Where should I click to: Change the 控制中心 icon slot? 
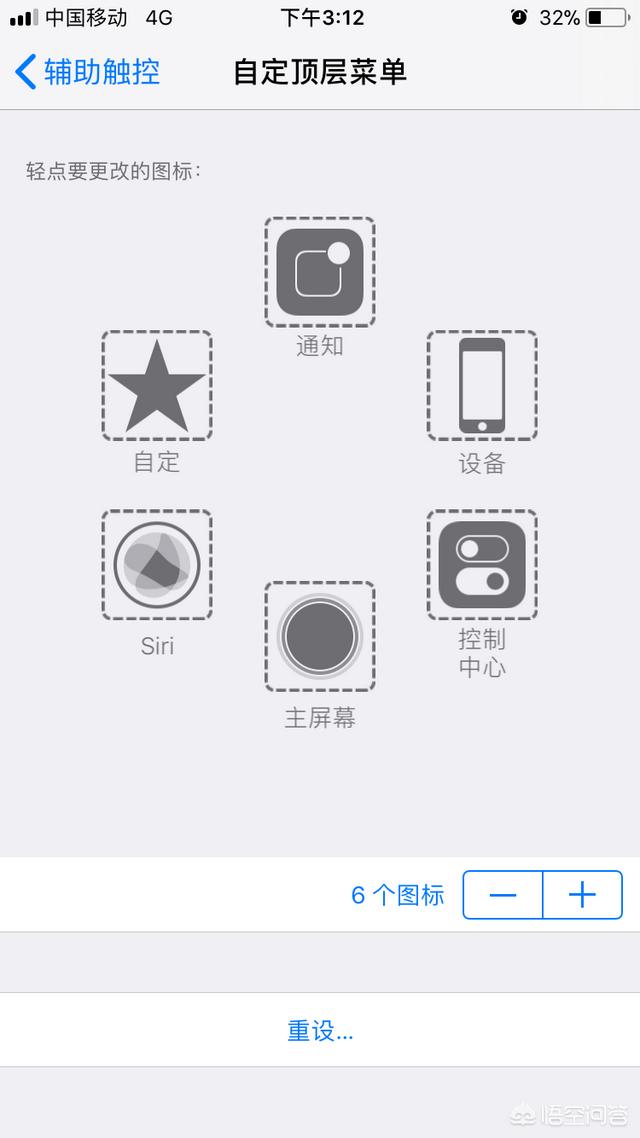click(x=482, y=565)
